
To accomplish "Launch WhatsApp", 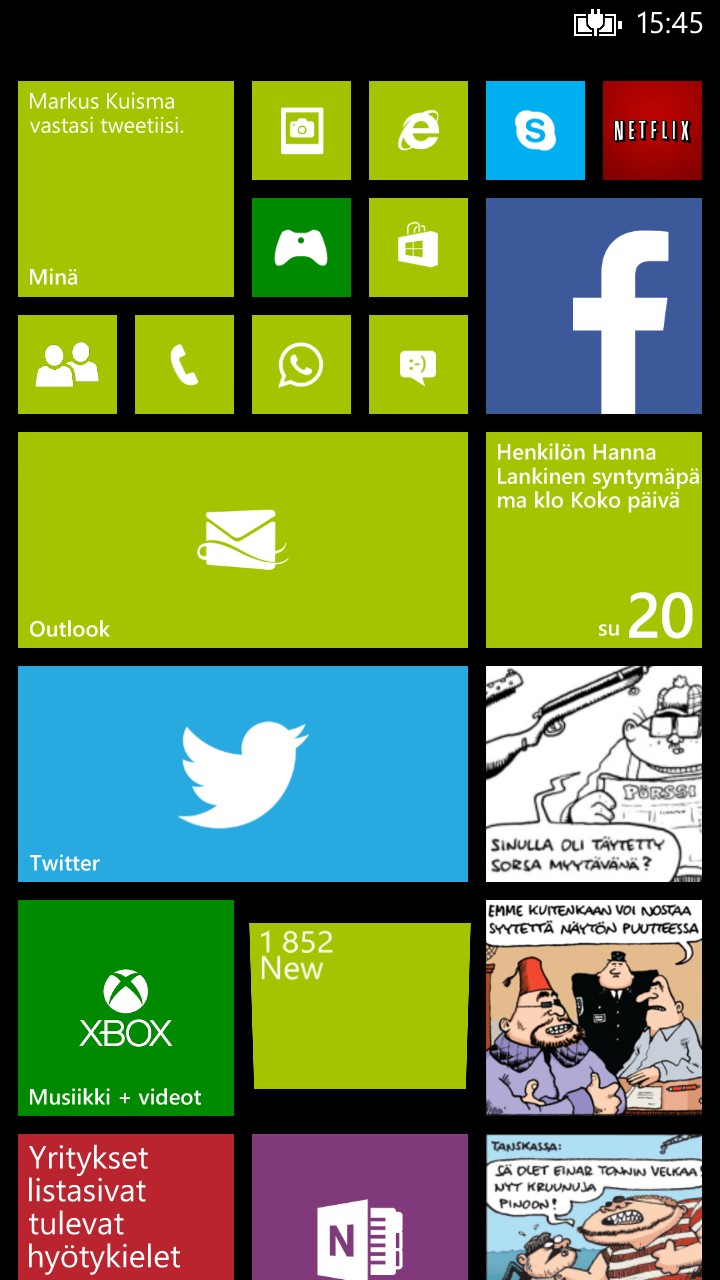I will 301,364.
